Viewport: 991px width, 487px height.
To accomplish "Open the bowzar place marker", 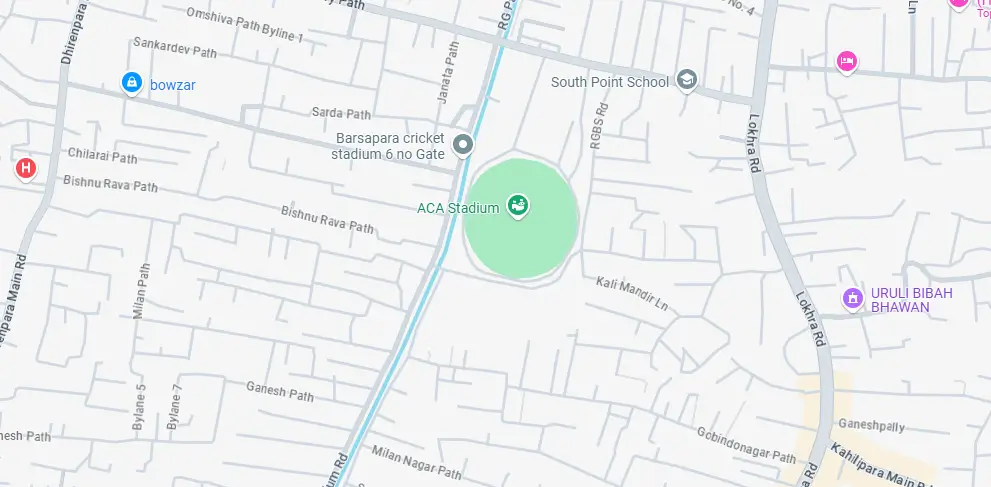I will pyautogui.click(x=131, y=83).
